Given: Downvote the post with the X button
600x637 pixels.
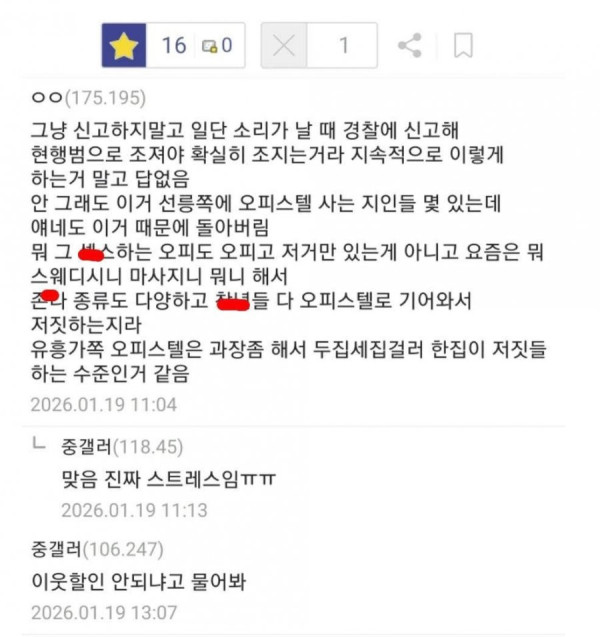Looking at the screenshot, I should tap(284, 46).
